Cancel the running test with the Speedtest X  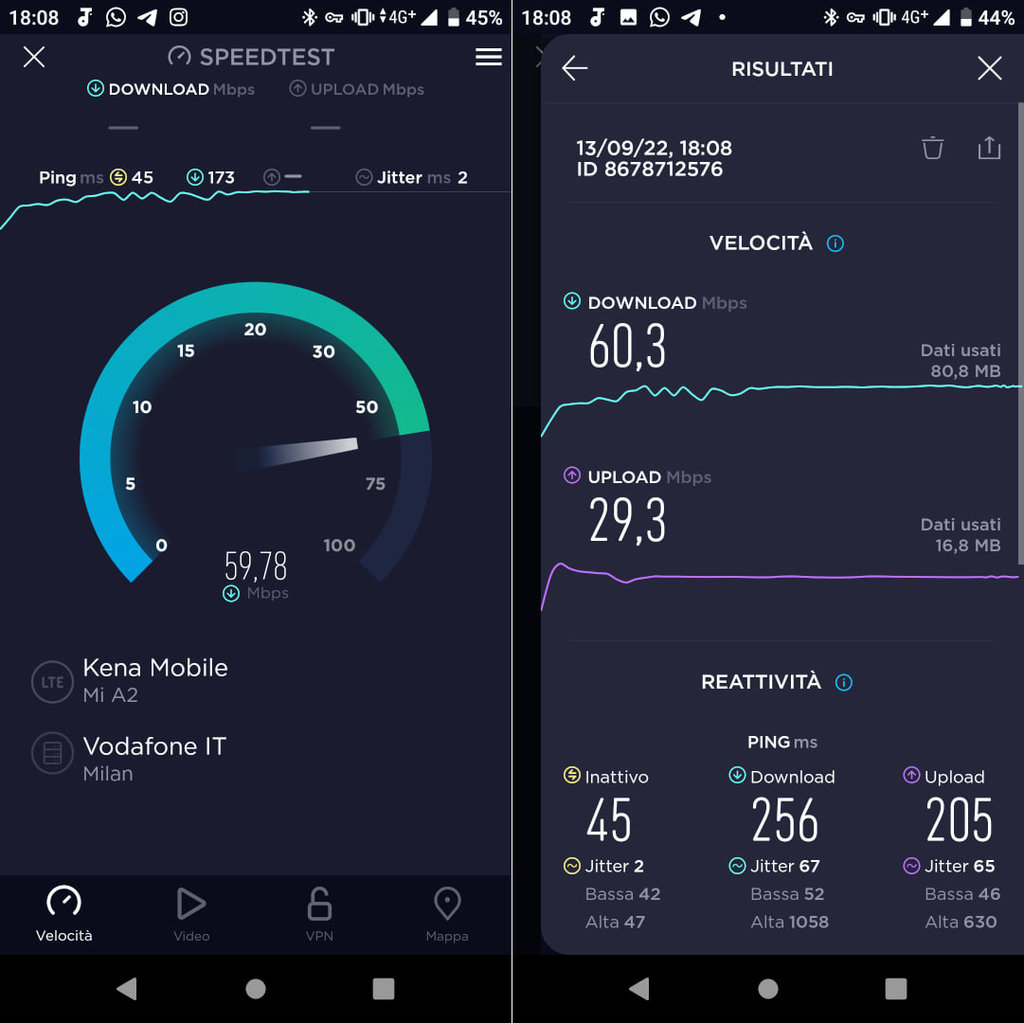34,57
